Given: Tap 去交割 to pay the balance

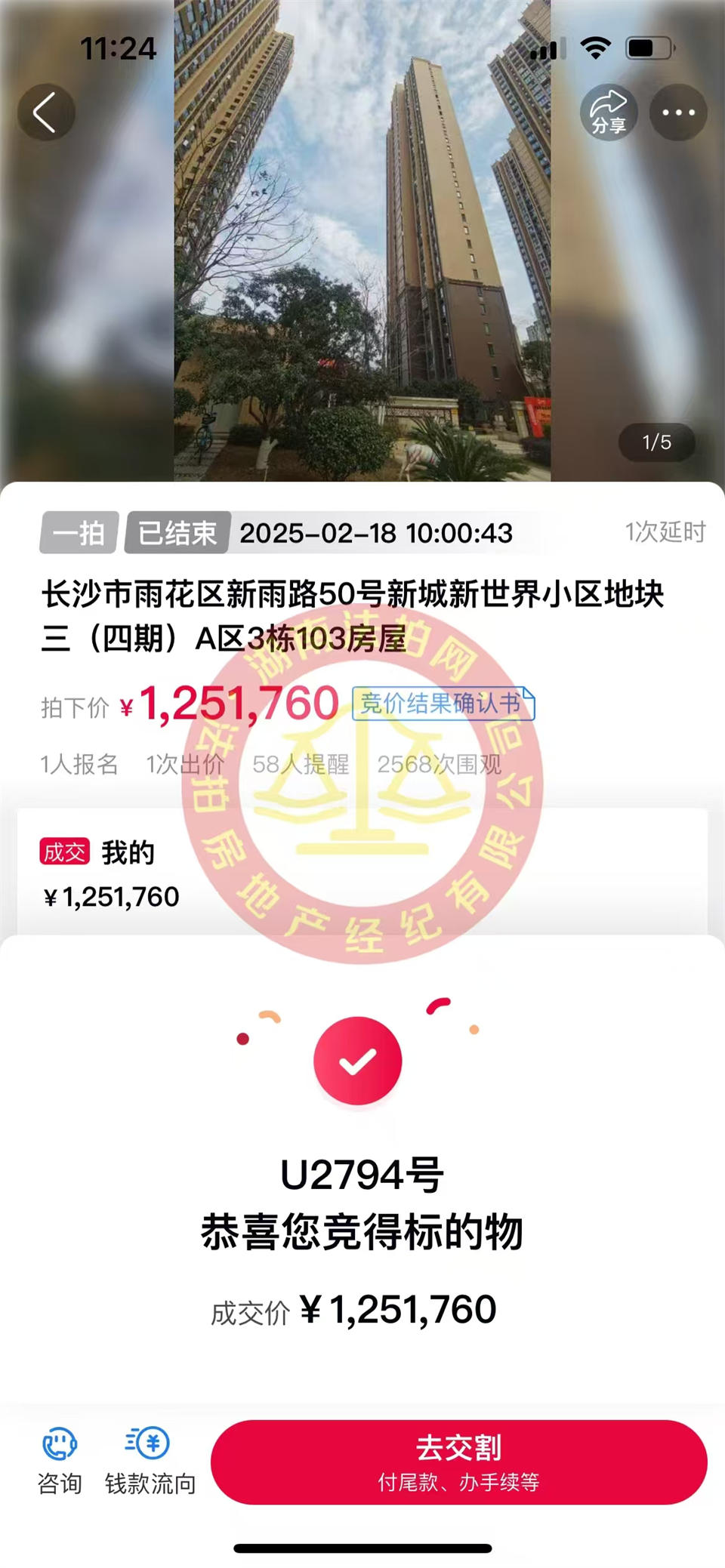Looking at the screenshot, I should click(x=458, y=1462).
